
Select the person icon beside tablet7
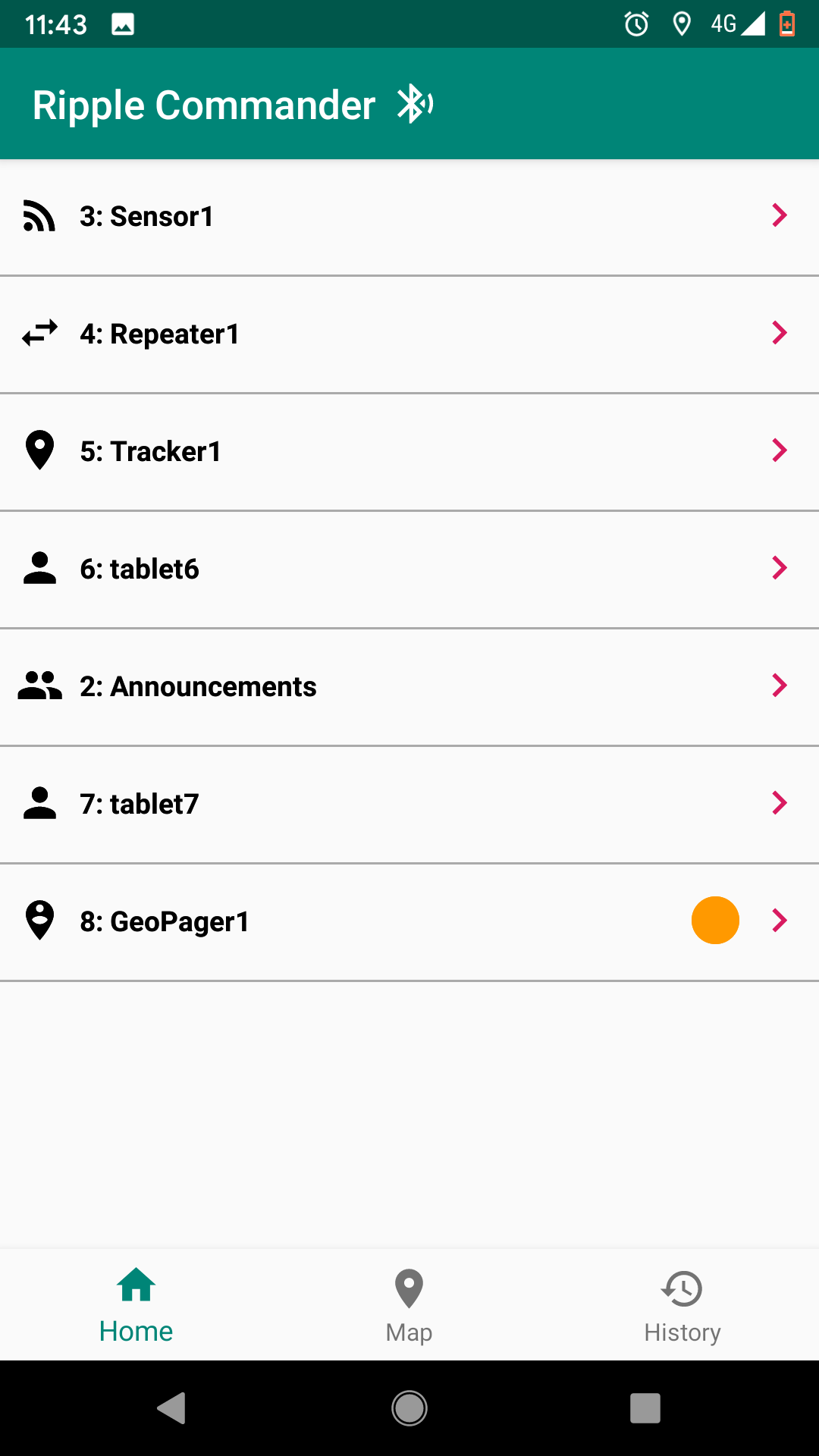pyautogui.click(x=39, y=803)
